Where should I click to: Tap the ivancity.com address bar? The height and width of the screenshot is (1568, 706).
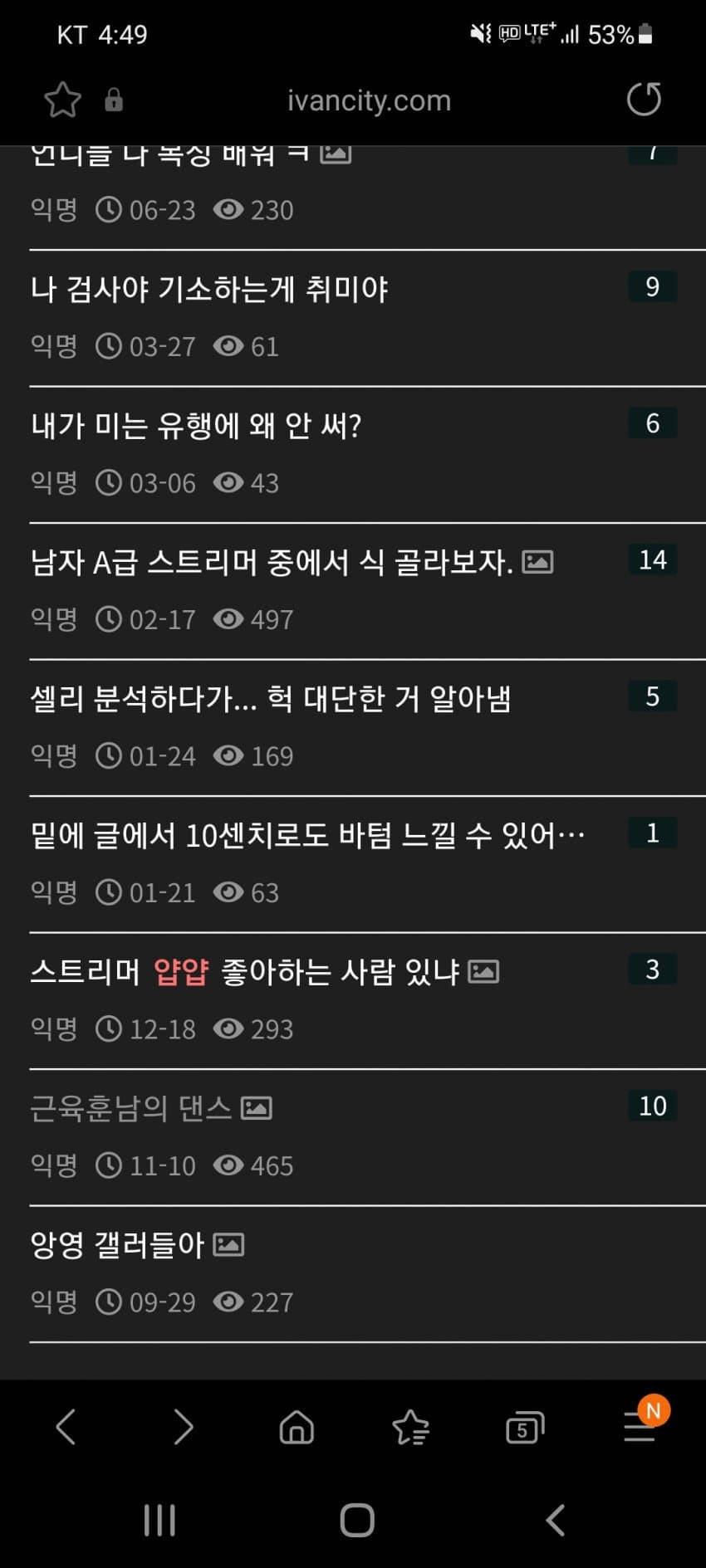(369, 100)
